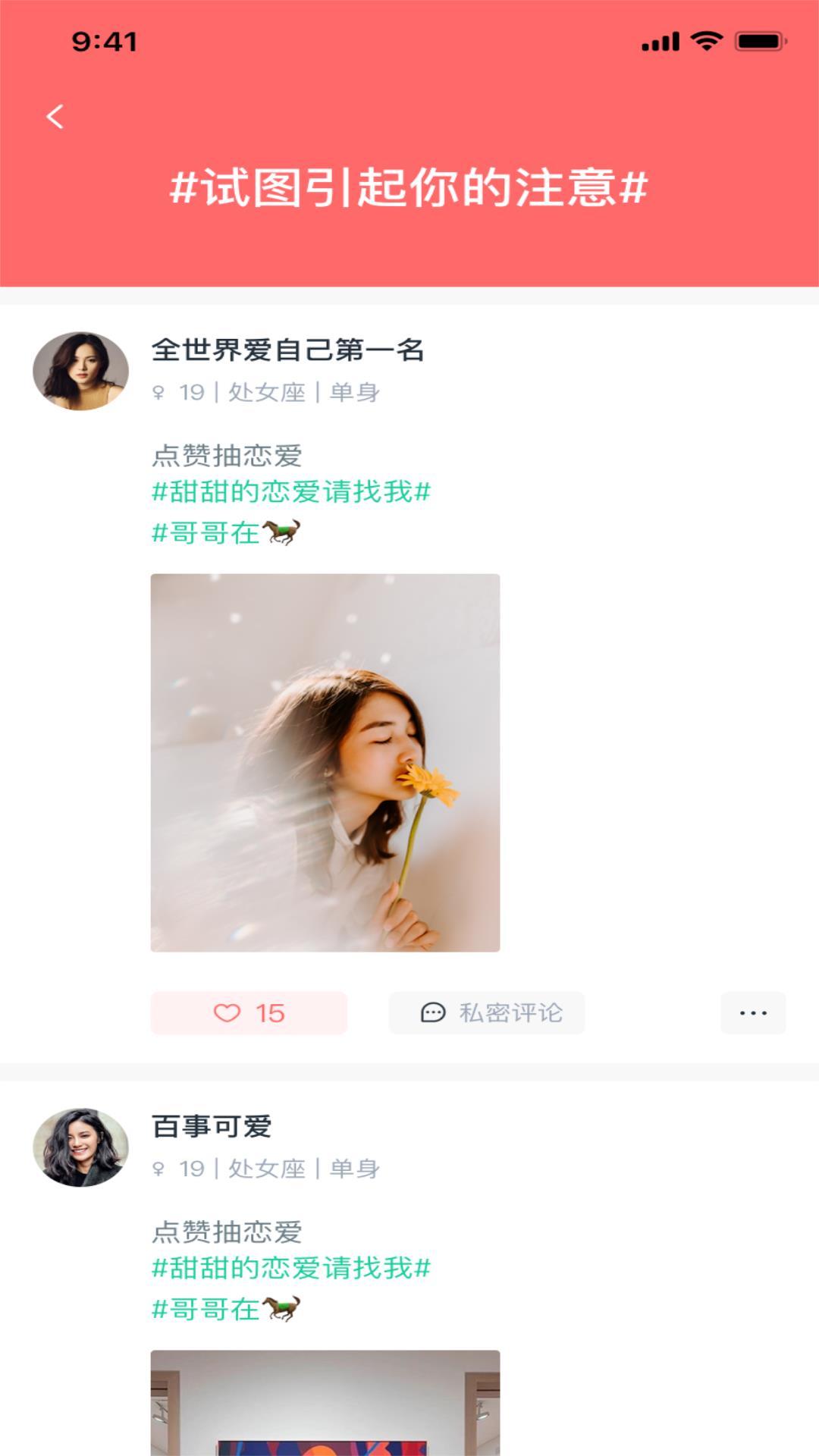The height and width of the screenshot is (1456, 819).
Task: Toggle the private comment option
Action: 485,1012
